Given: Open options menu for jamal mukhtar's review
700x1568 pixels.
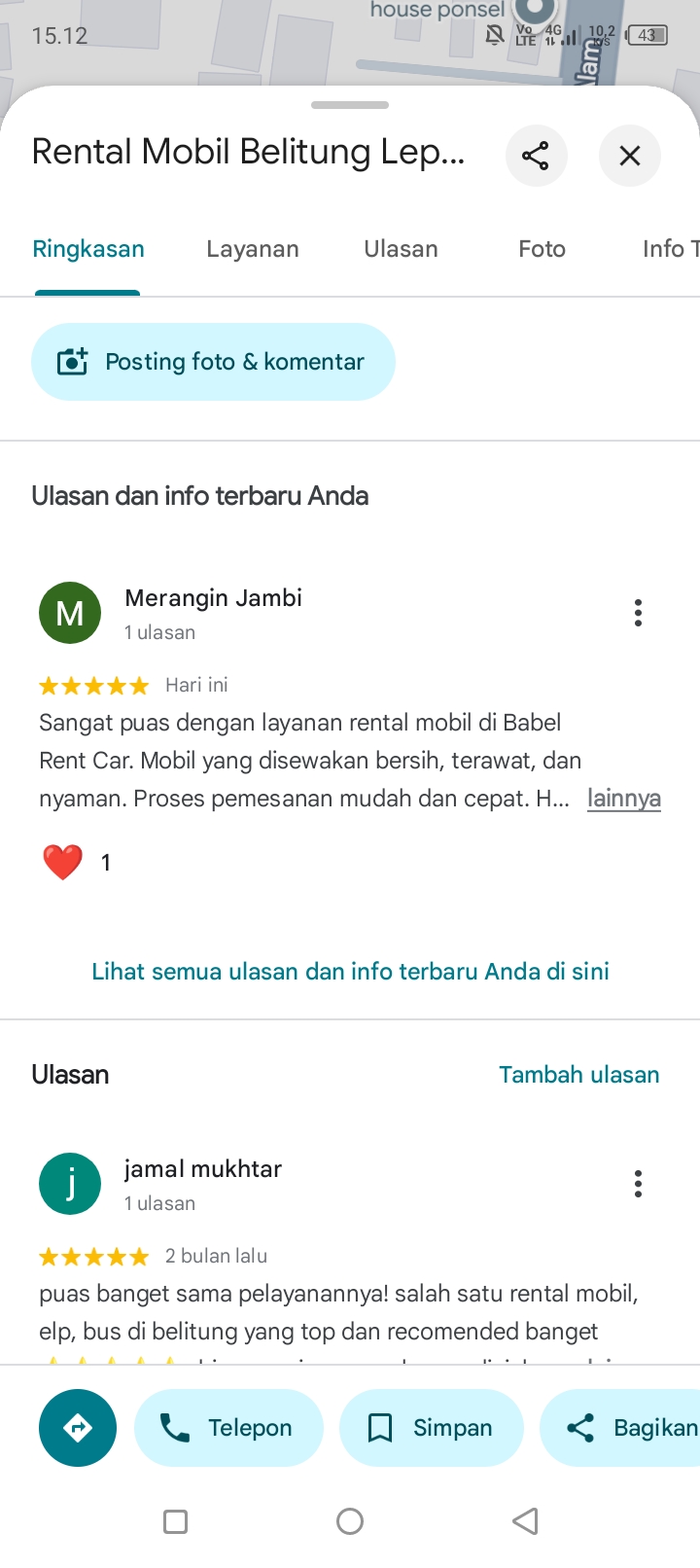Looking at the screenshot, I should click(638, 1184).
